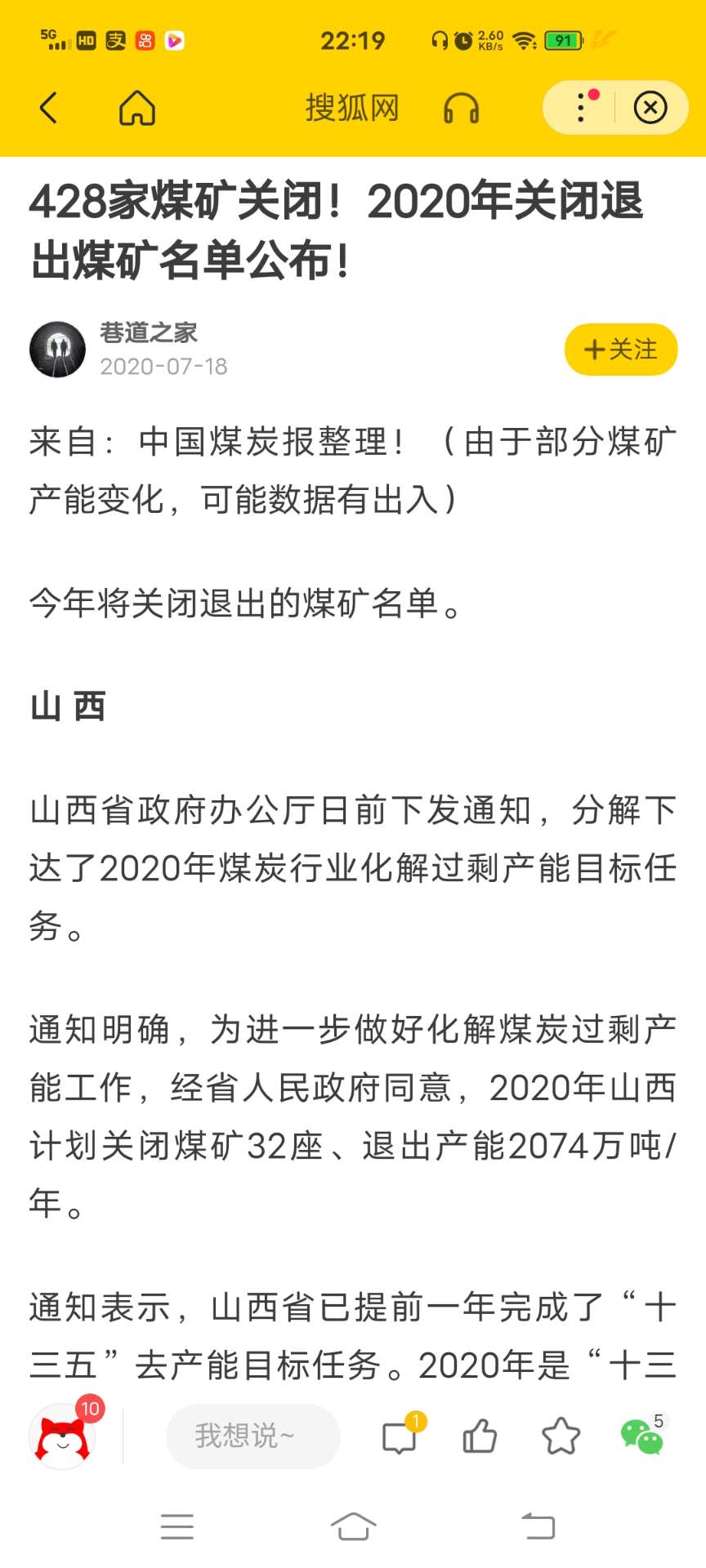Like this article
The image size is (706, 1568).
(480, 1437)
